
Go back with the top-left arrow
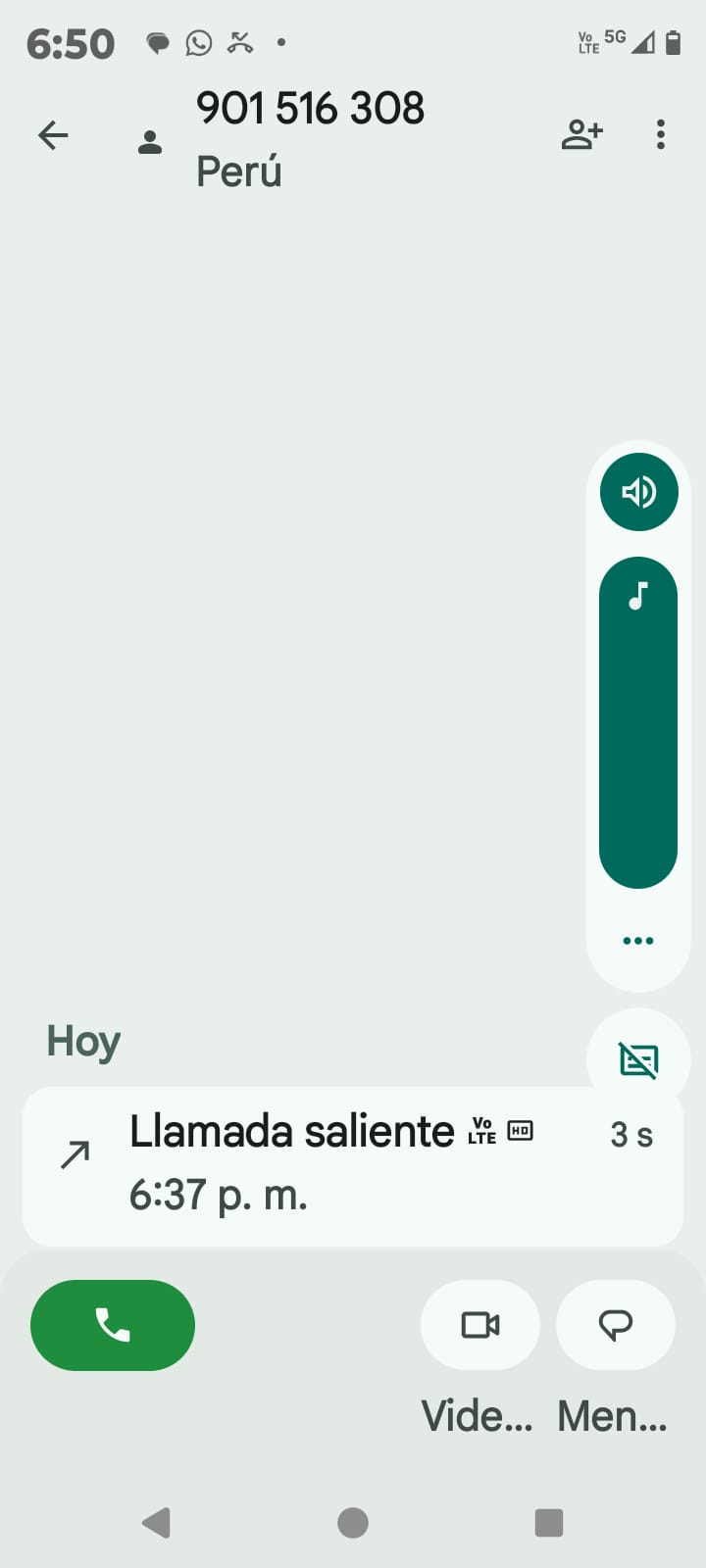[53, 135]
